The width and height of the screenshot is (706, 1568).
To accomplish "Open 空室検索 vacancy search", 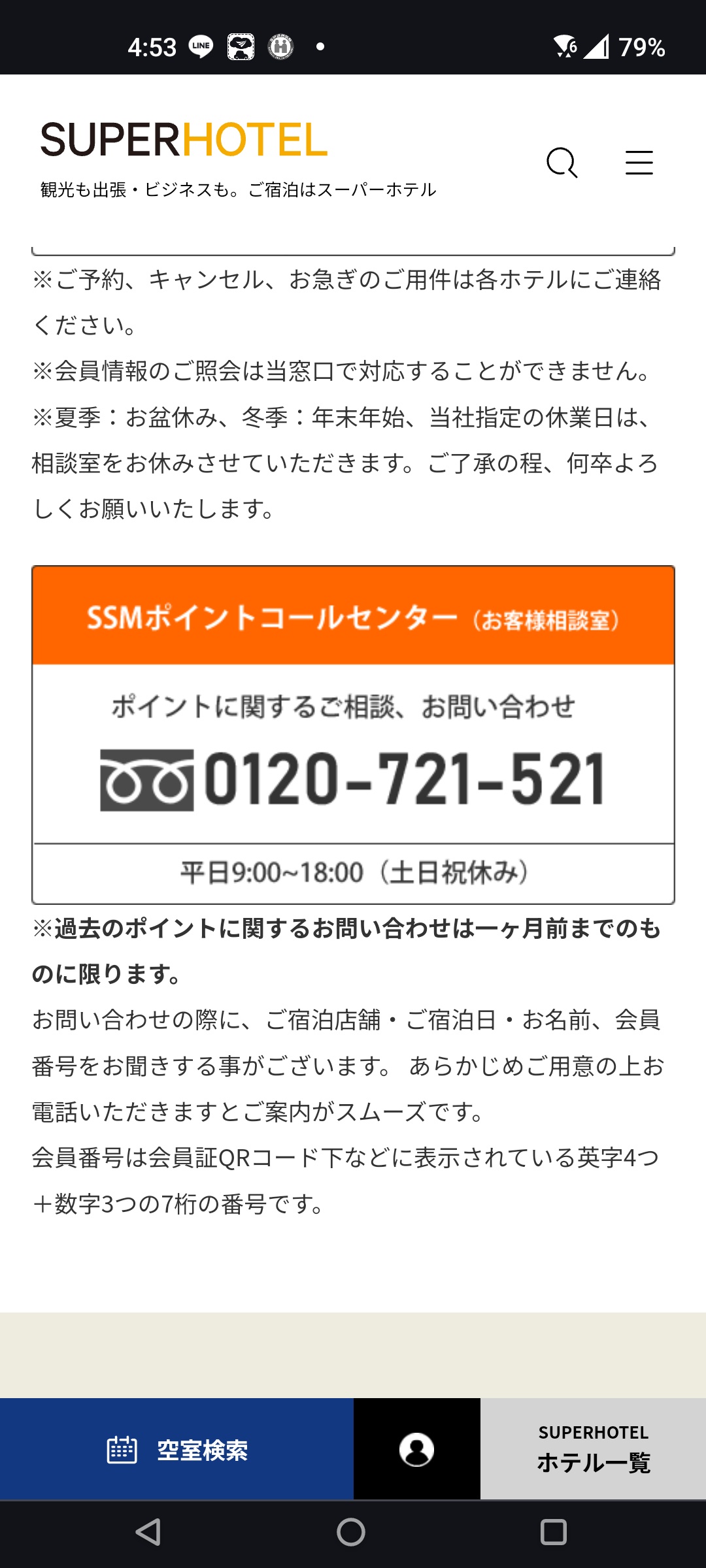I will [176, 1449].
